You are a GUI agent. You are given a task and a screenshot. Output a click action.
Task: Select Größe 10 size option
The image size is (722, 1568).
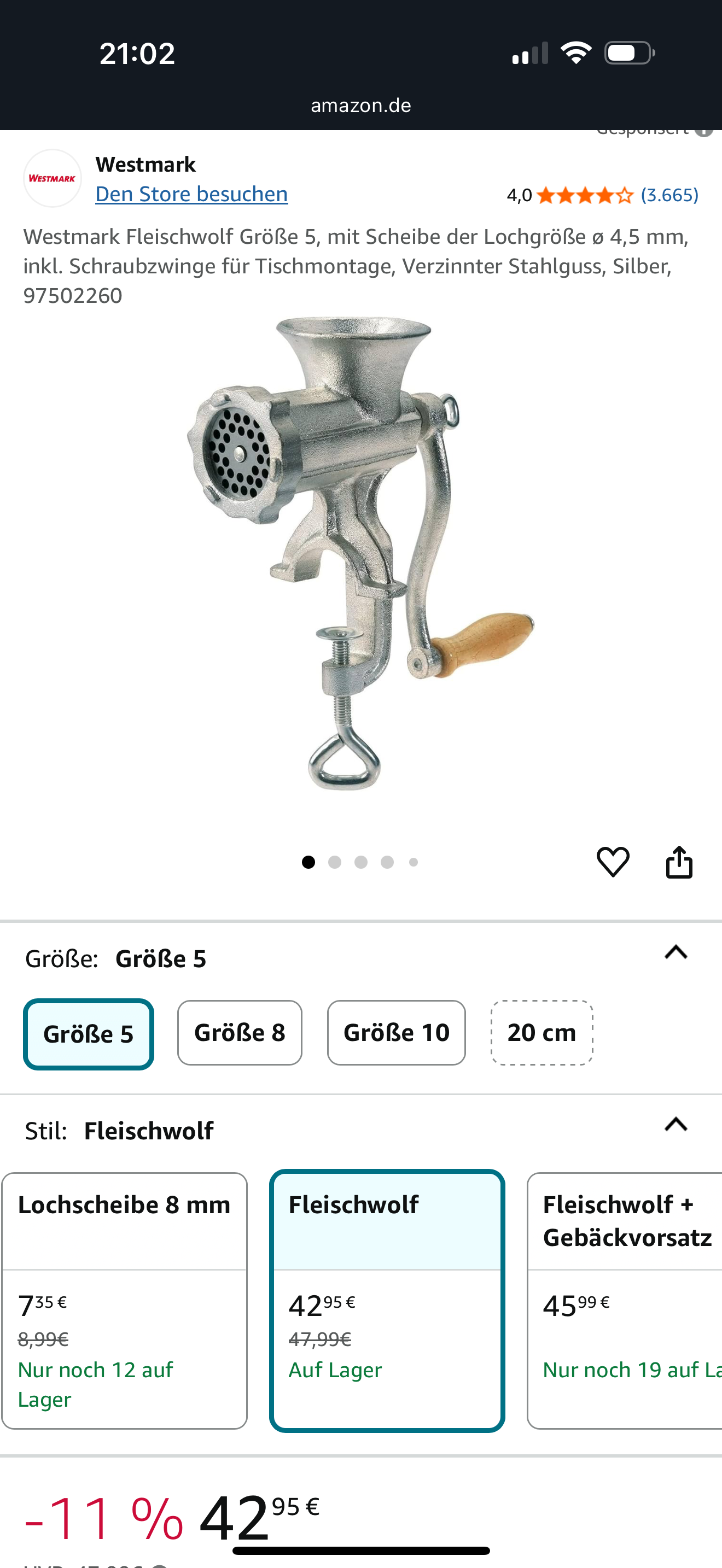click(x=397, y=1033)
